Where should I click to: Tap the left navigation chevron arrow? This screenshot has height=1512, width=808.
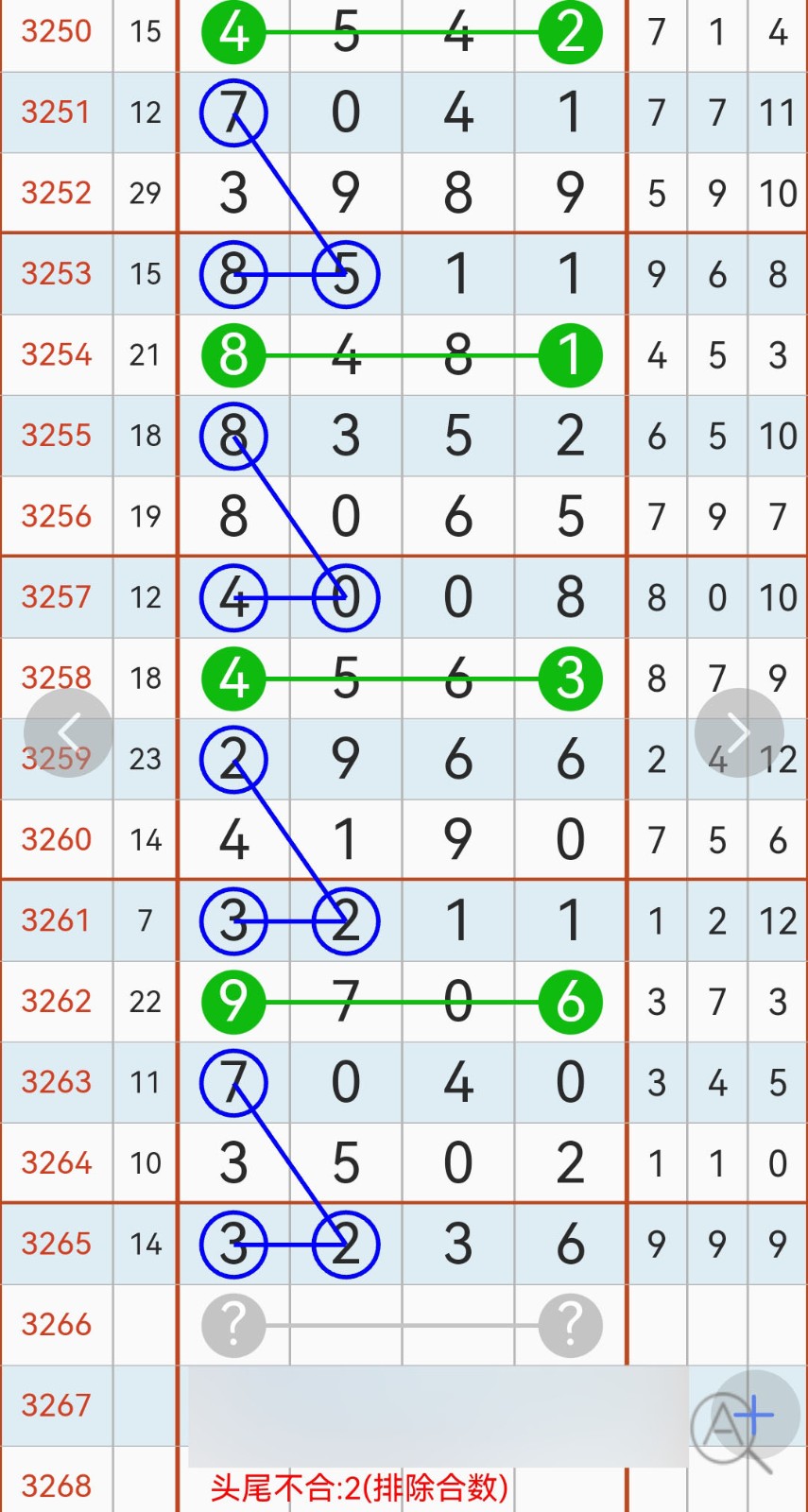click(69, 731)
